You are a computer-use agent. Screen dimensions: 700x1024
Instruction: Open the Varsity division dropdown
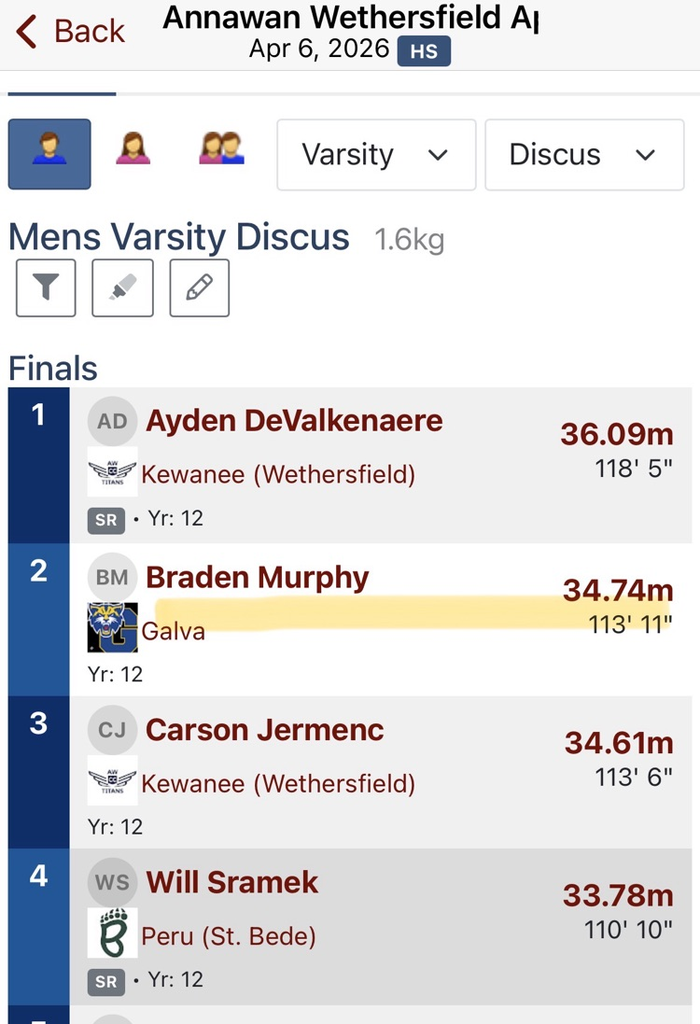(376, 155)
